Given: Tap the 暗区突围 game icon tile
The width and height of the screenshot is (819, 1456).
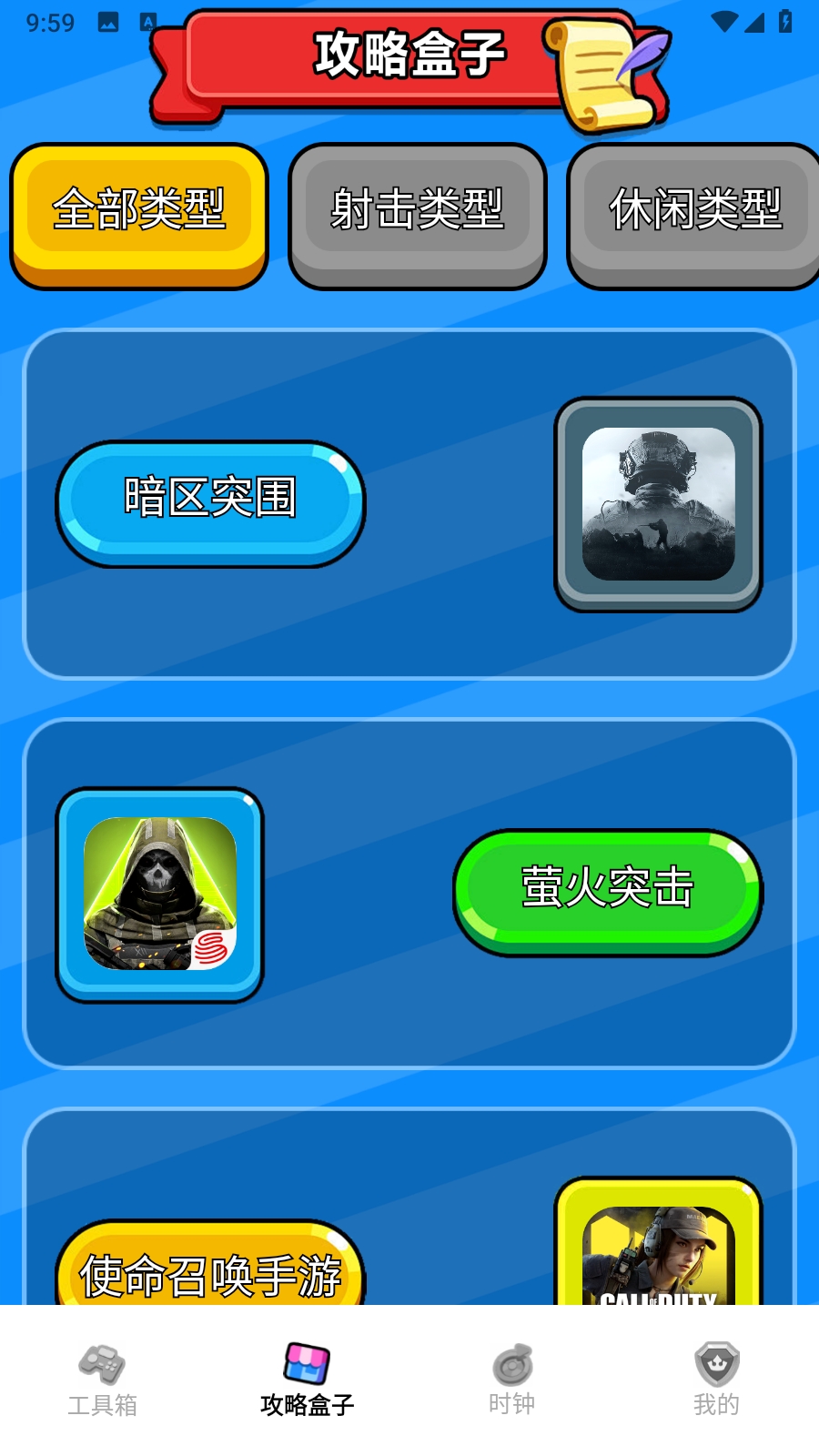Looking at the screenshot, I should pyautogui.click(x=658, y=504).
